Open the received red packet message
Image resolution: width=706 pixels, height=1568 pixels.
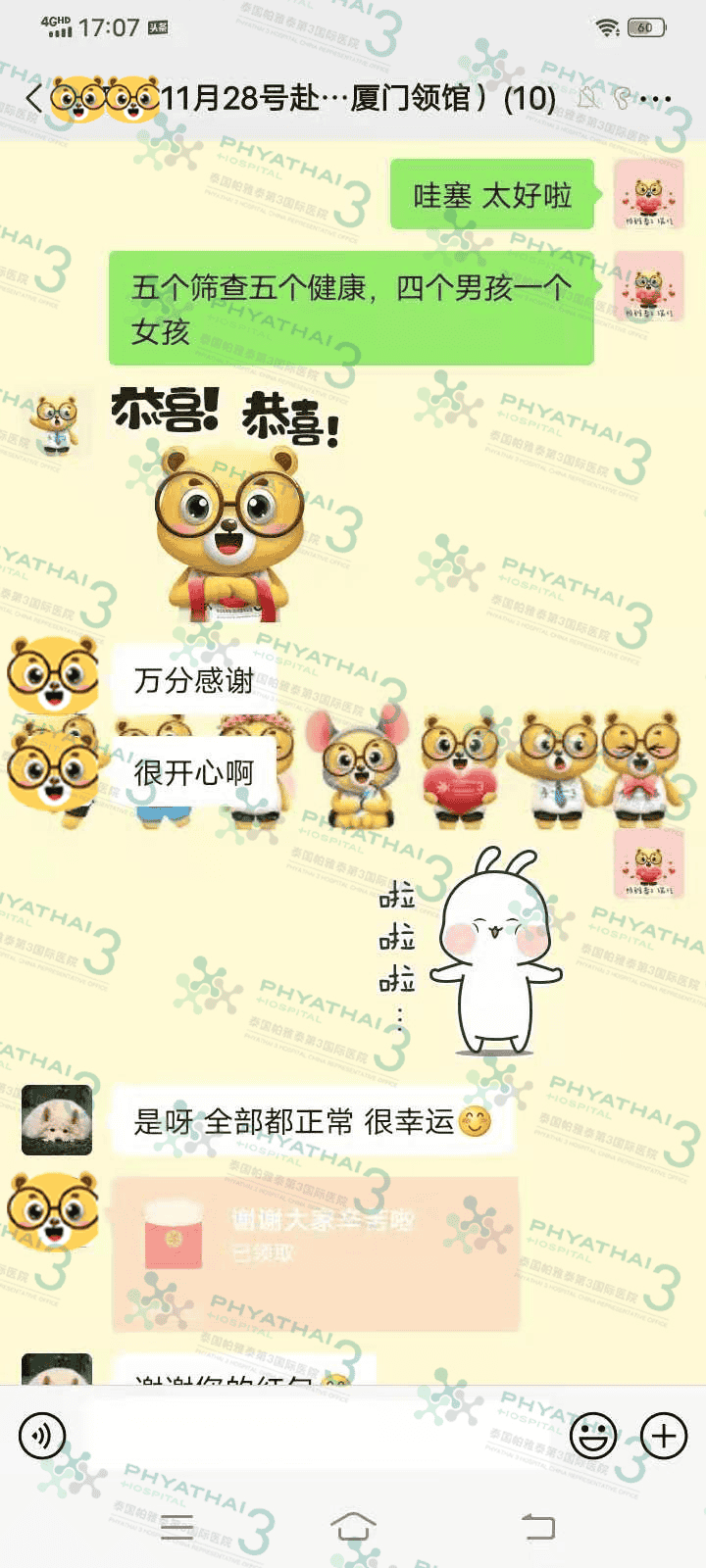314,1253
